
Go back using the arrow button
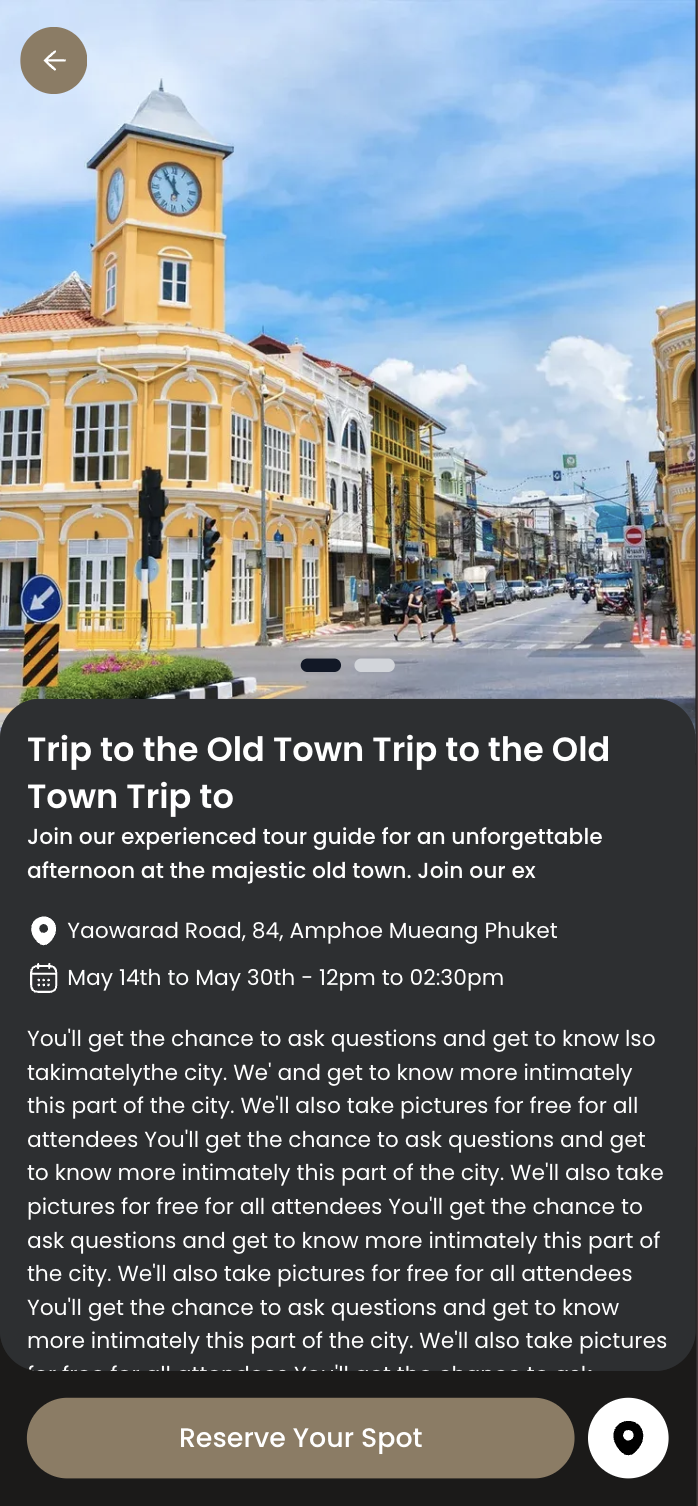[54, 61]
